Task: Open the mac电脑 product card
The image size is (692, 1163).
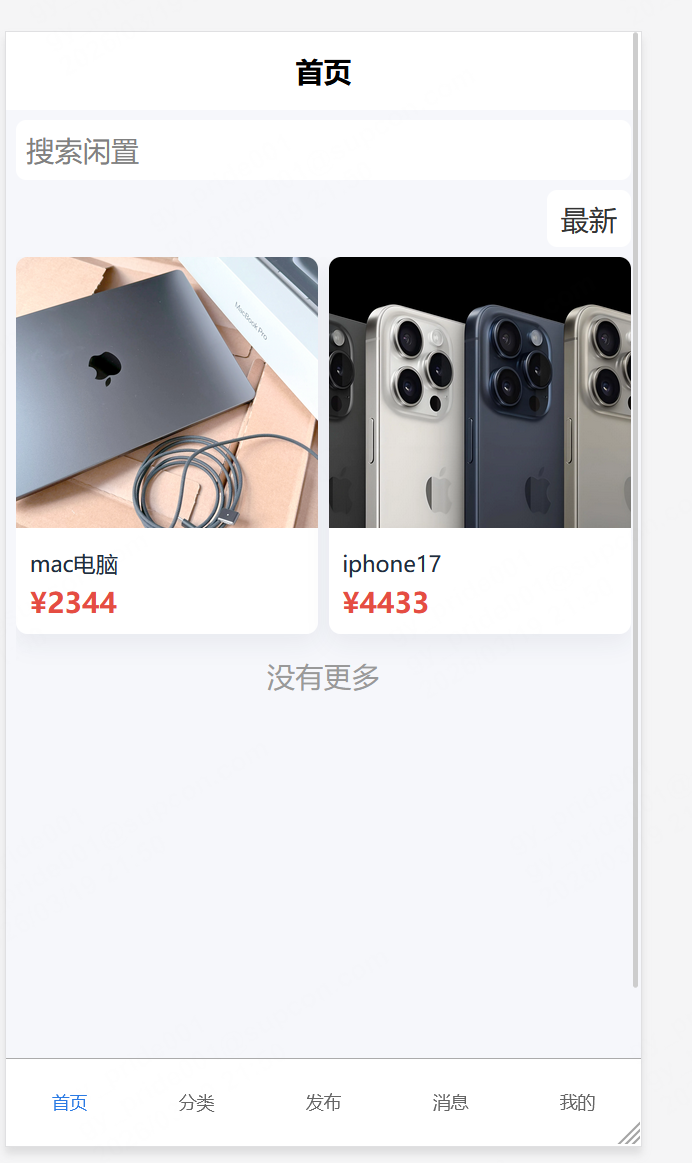Action: coord(166,444)
